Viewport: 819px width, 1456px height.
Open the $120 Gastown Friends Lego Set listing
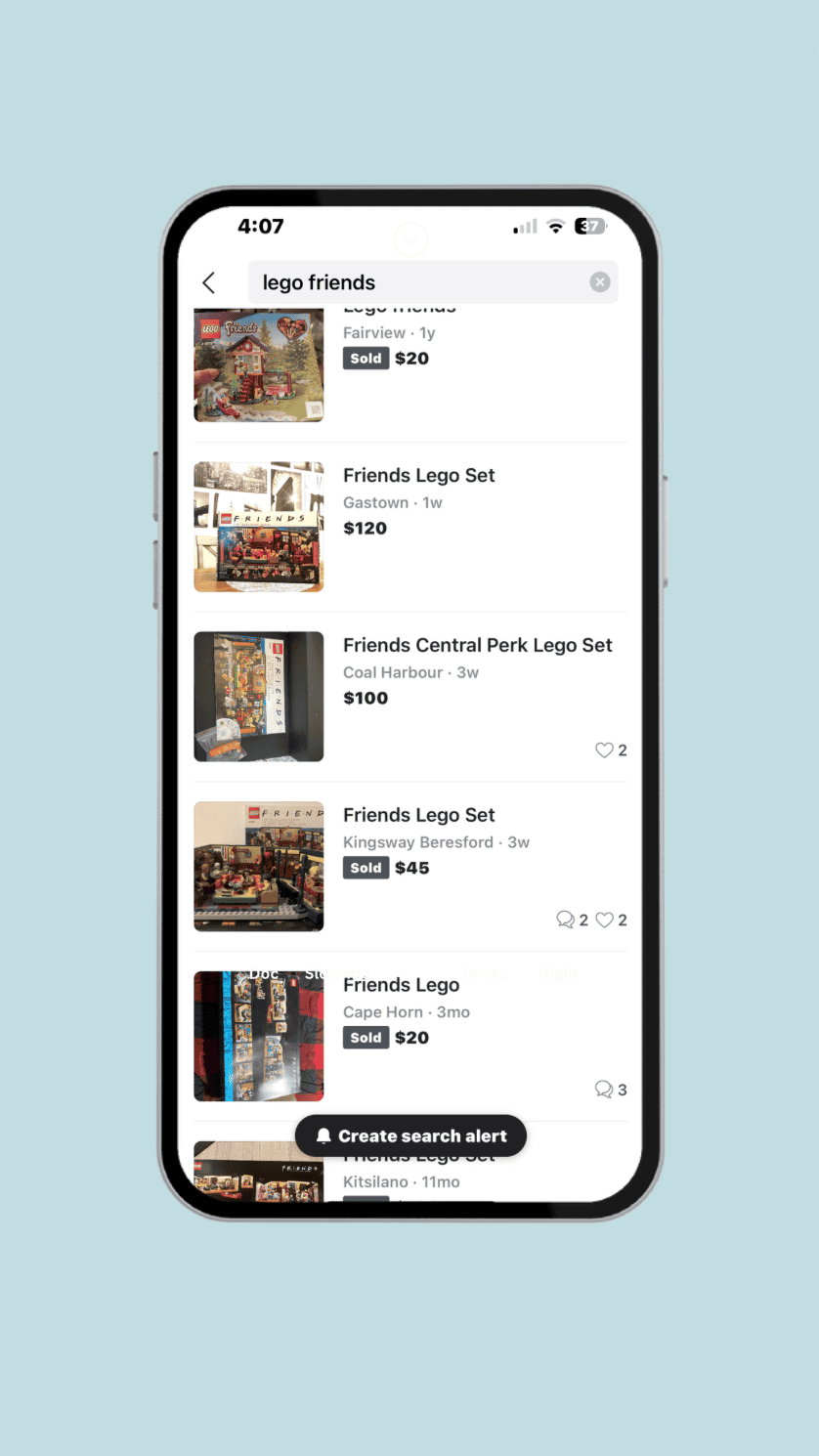pyautogui.click(x=418, y=475)
